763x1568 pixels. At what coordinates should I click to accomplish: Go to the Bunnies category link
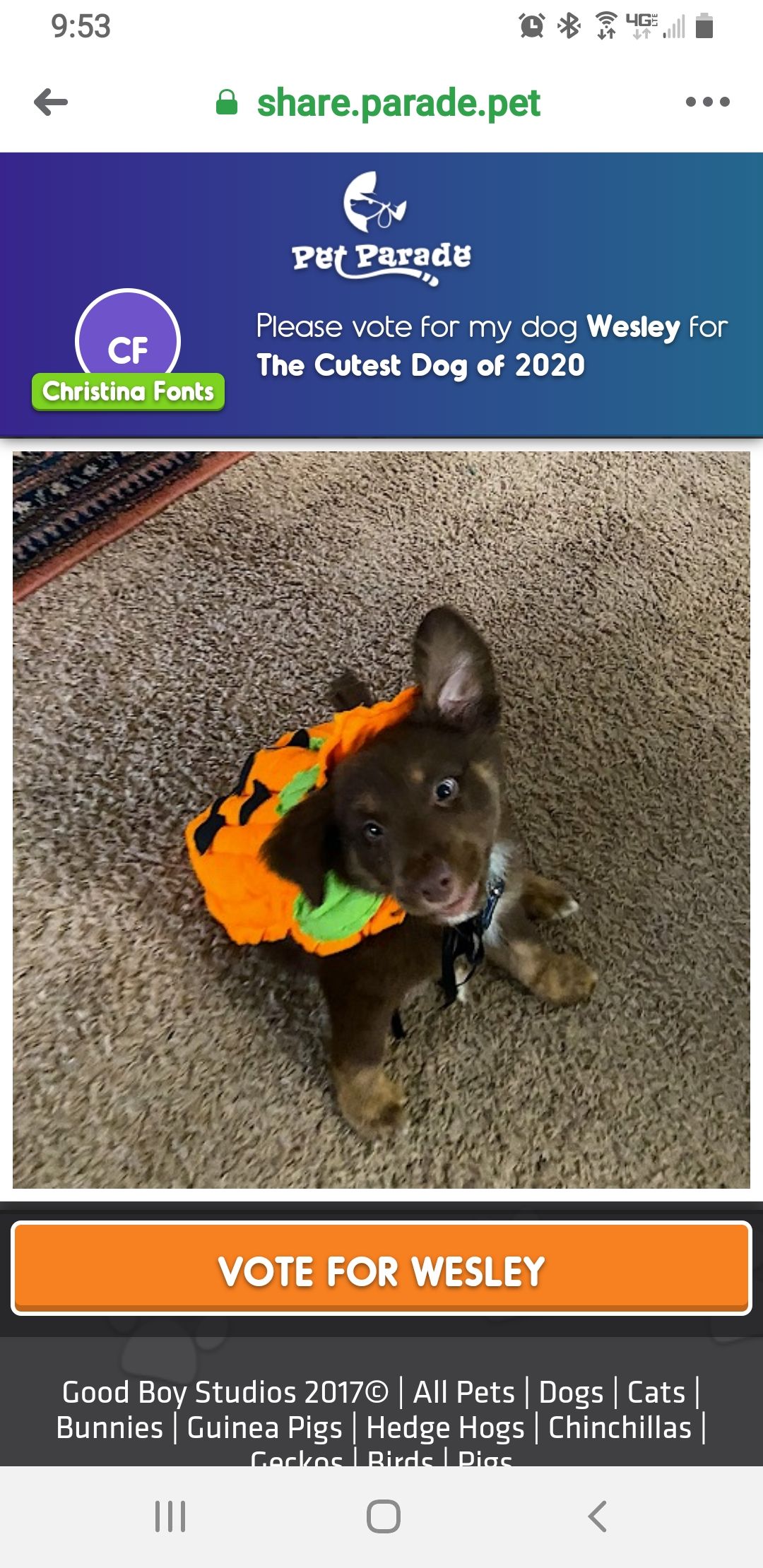pos(110,1427)
